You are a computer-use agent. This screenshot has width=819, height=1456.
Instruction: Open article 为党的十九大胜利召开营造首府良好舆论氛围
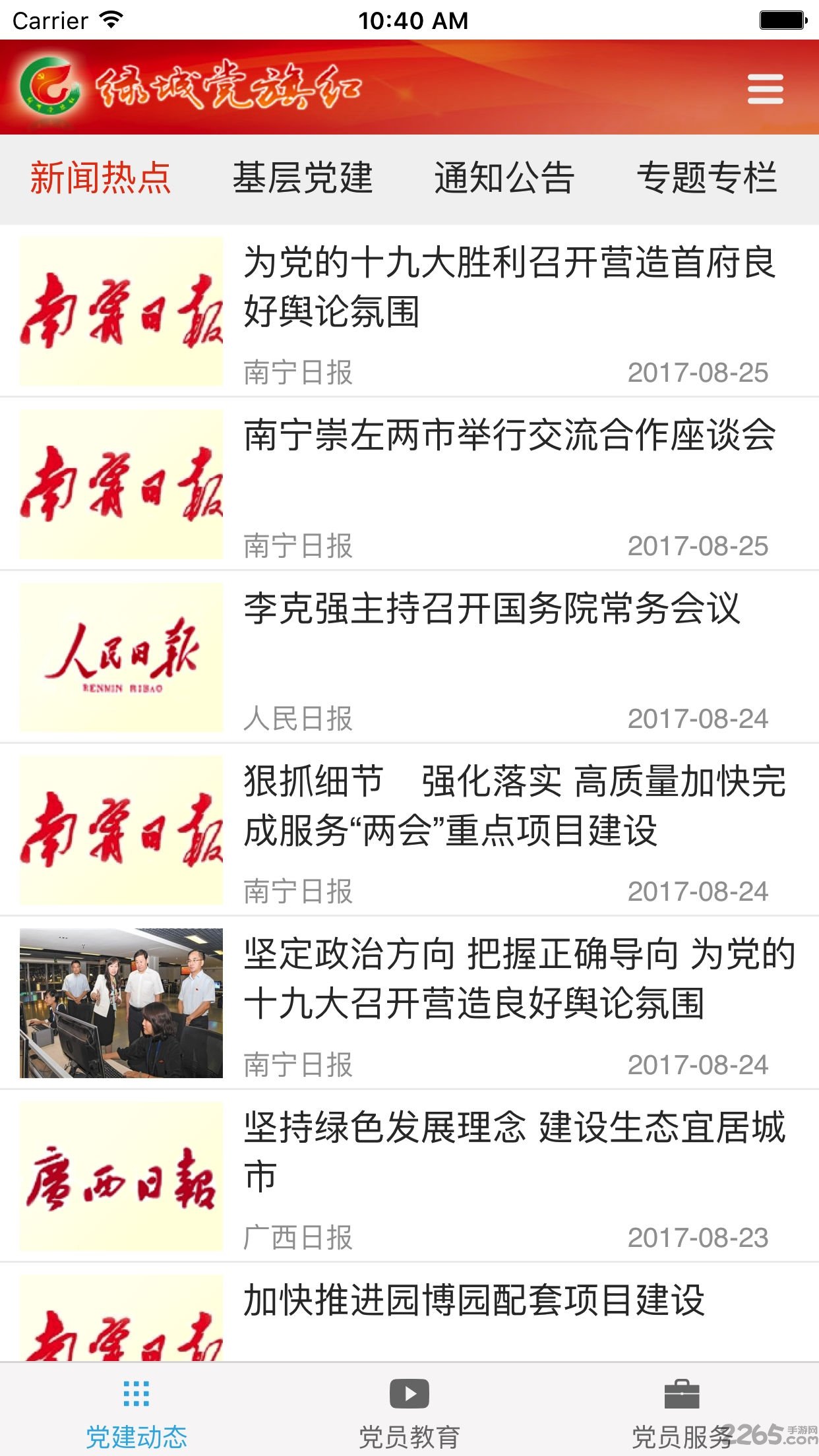pyautogui.click(x=508, y=288)
